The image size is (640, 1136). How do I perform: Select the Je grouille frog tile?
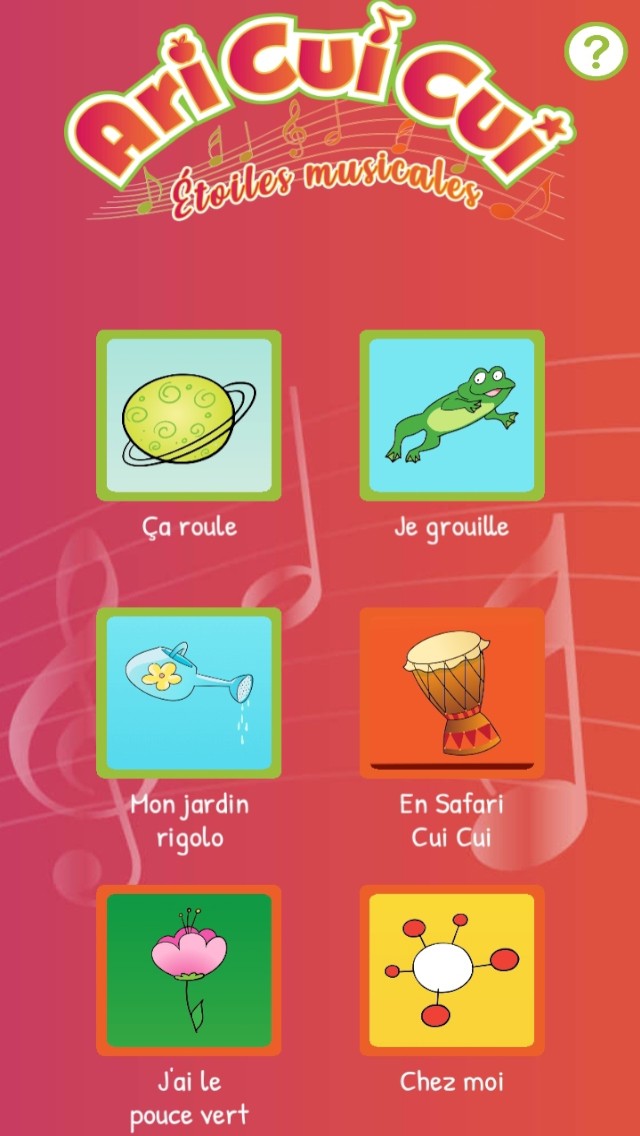[x=452, y=415]
